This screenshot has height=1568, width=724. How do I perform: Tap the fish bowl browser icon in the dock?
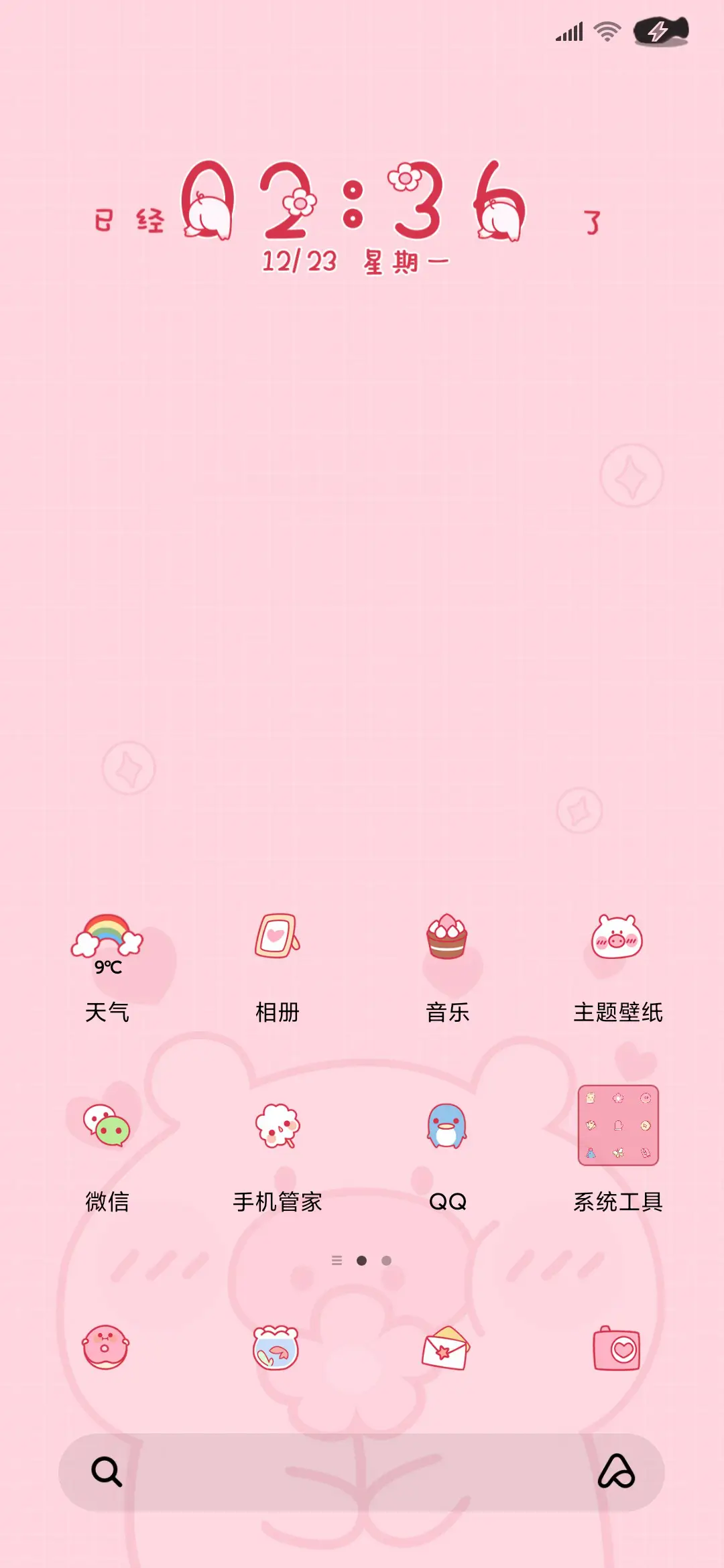[x=278, y=1349]
